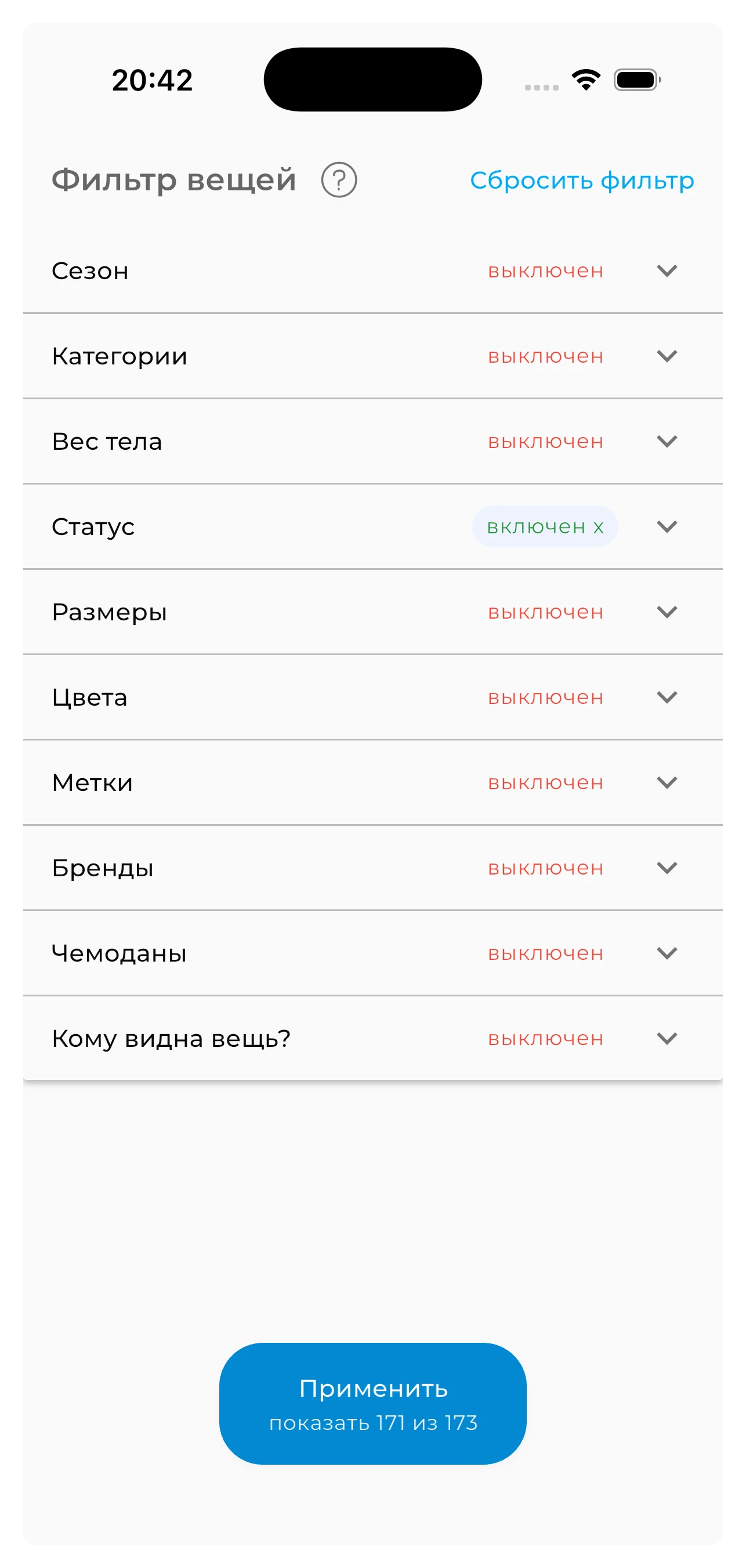Expand the «Метки» filter row

667,782
